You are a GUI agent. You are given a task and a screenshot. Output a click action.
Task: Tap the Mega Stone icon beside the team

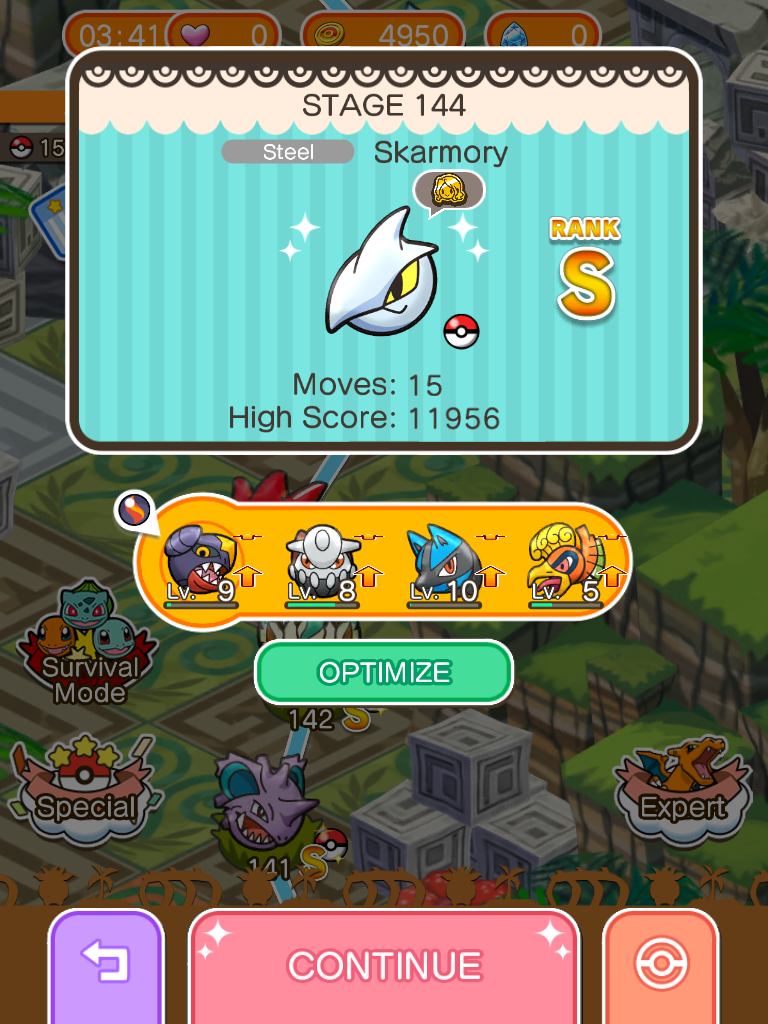click(x=133, y=510)
